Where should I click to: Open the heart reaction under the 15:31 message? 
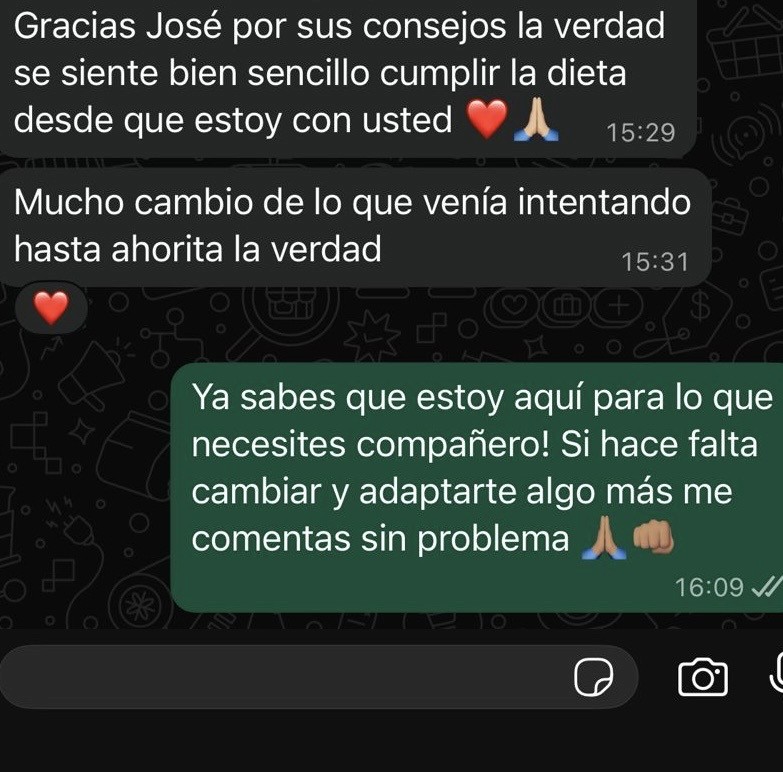coord(51,308)
